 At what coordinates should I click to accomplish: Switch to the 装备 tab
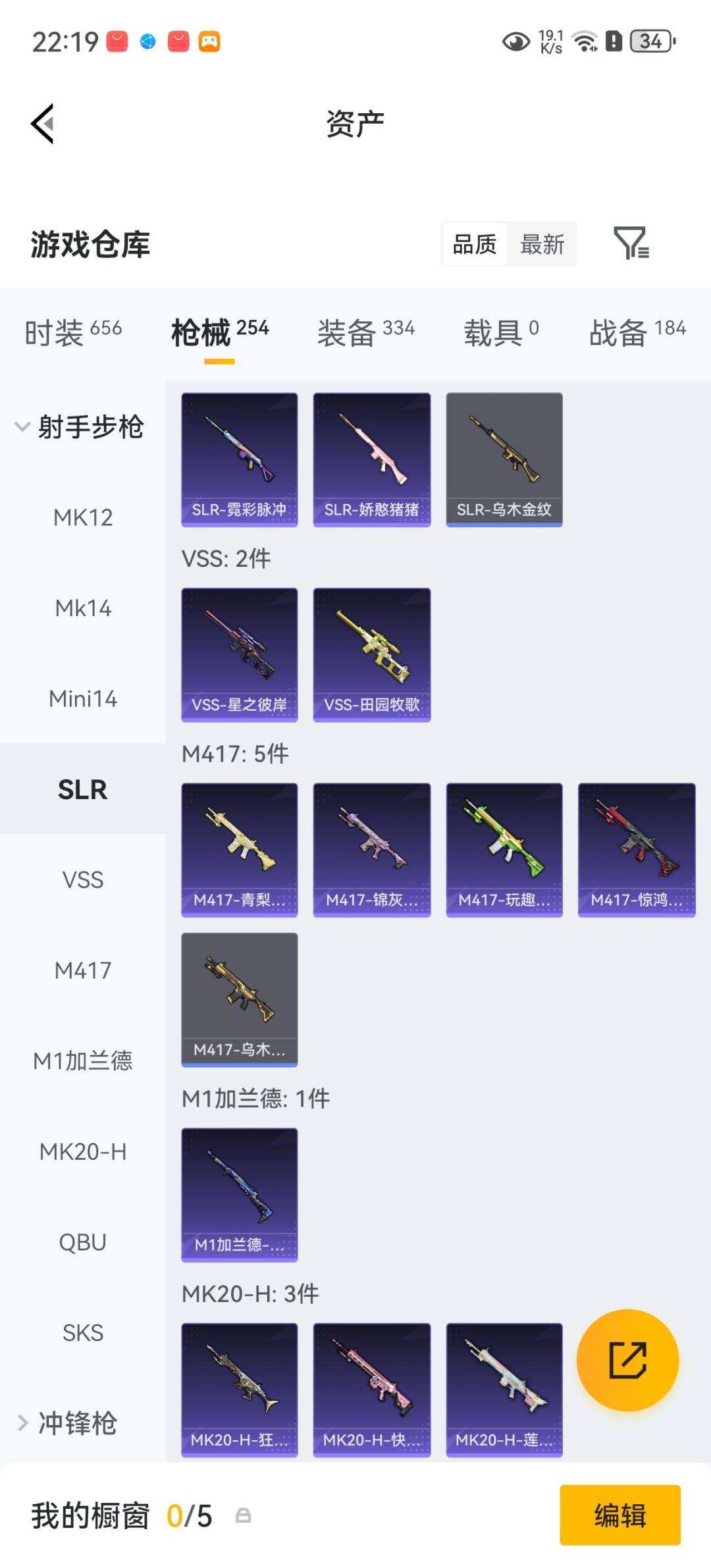coord(366,332)
